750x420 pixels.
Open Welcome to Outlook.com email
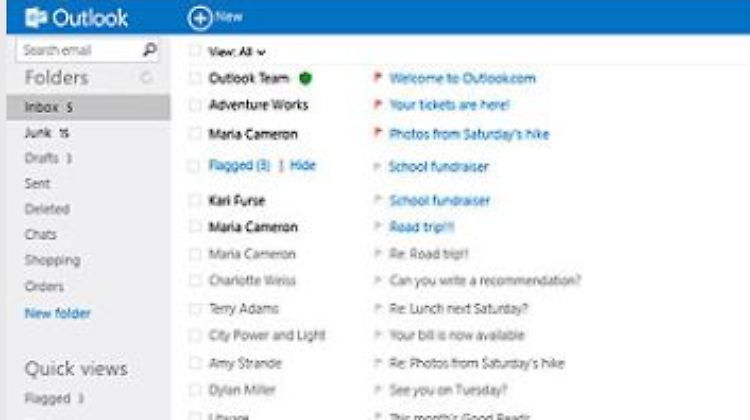tap(462, 78)
